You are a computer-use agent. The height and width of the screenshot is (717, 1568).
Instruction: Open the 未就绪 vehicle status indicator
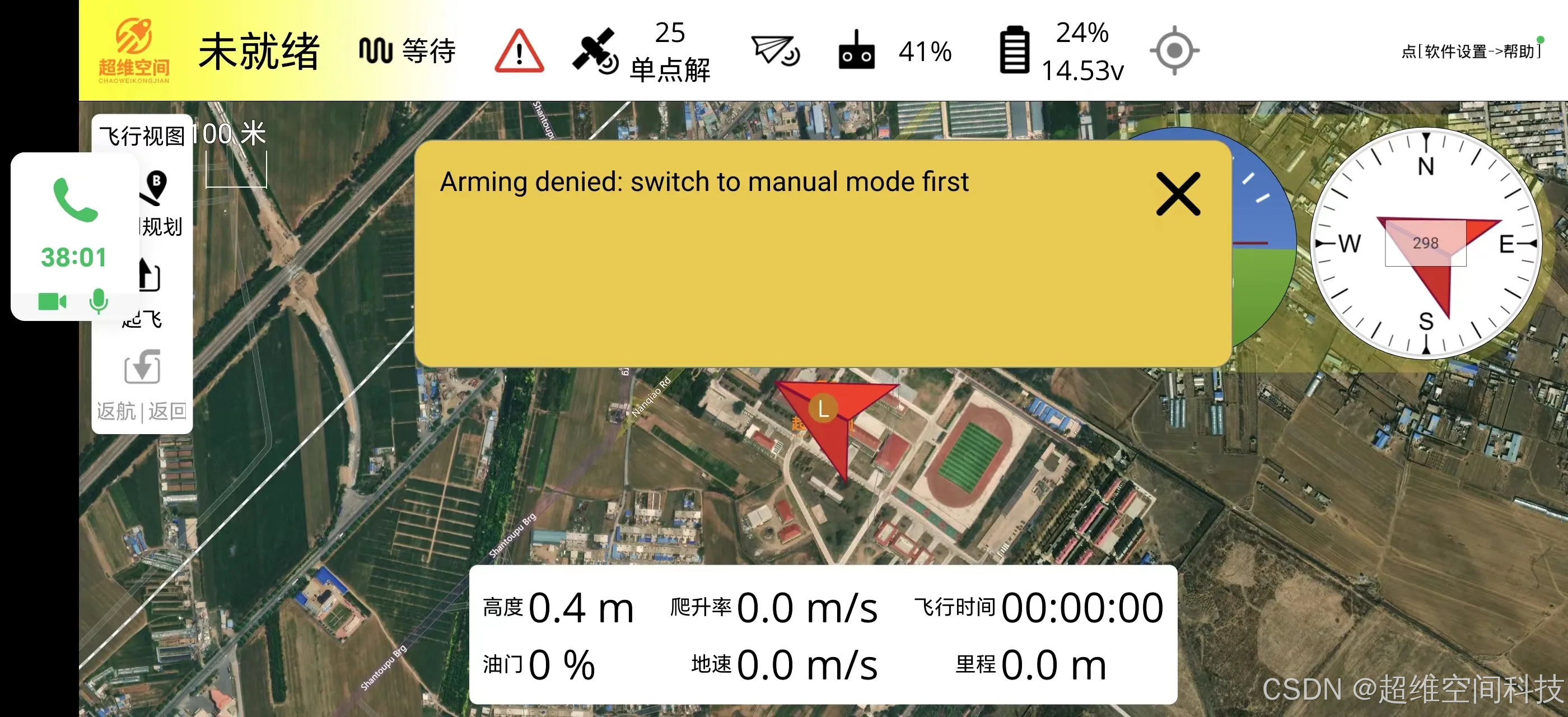(x=259, y=50)
